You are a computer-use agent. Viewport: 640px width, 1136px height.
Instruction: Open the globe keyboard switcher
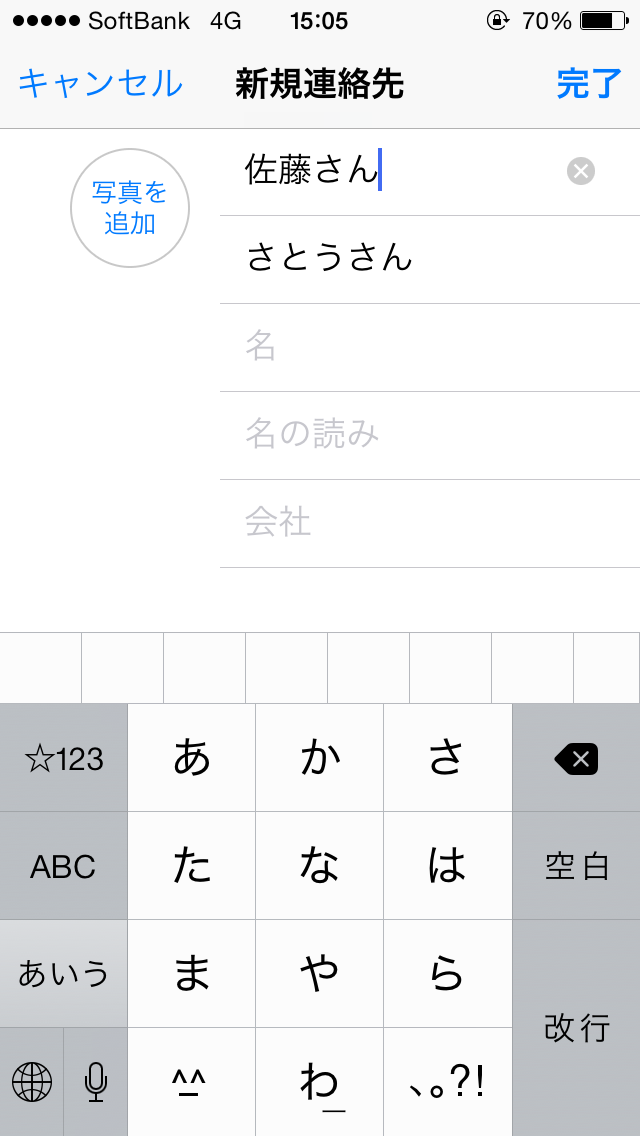point(31,1082)
